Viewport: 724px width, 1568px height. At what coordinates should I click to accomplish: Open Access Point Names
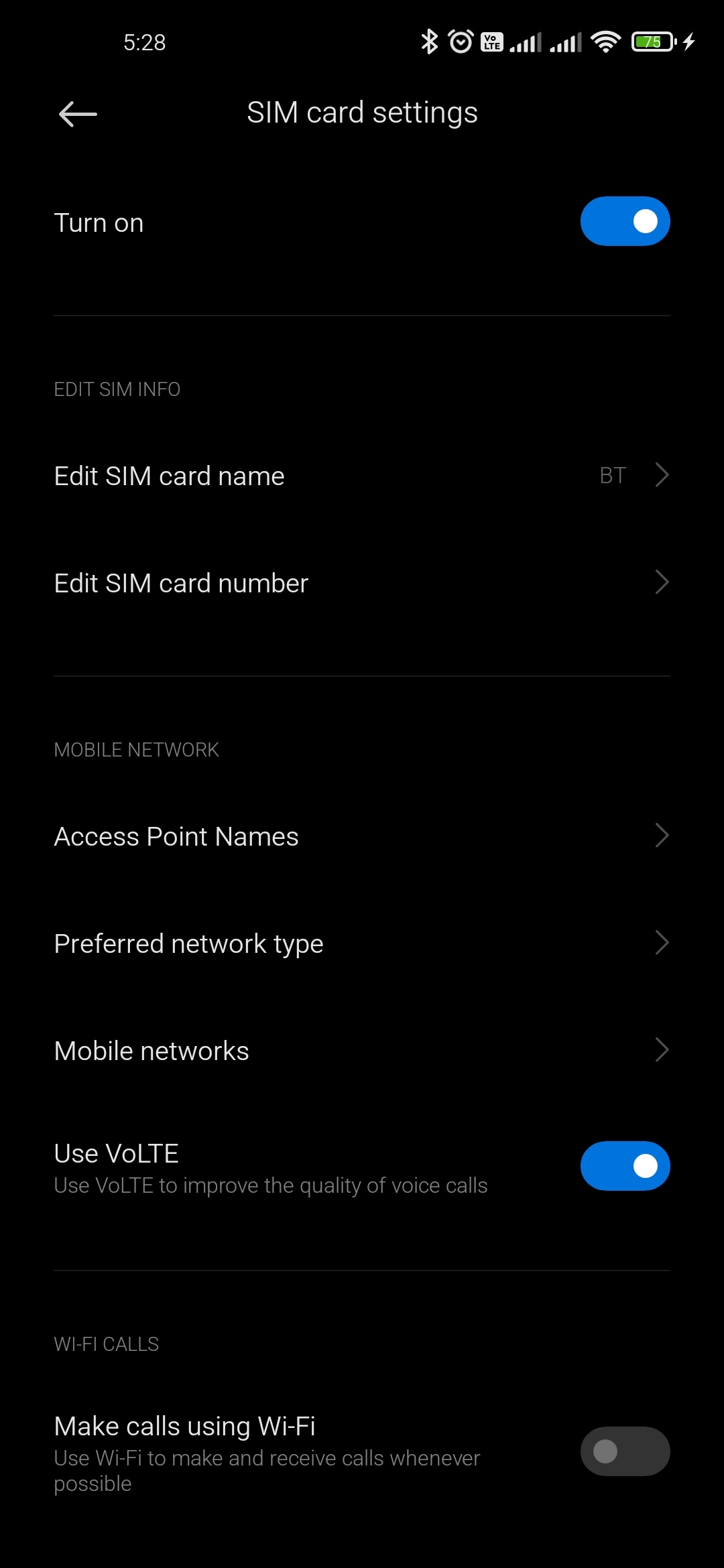(x=362, y=836)
